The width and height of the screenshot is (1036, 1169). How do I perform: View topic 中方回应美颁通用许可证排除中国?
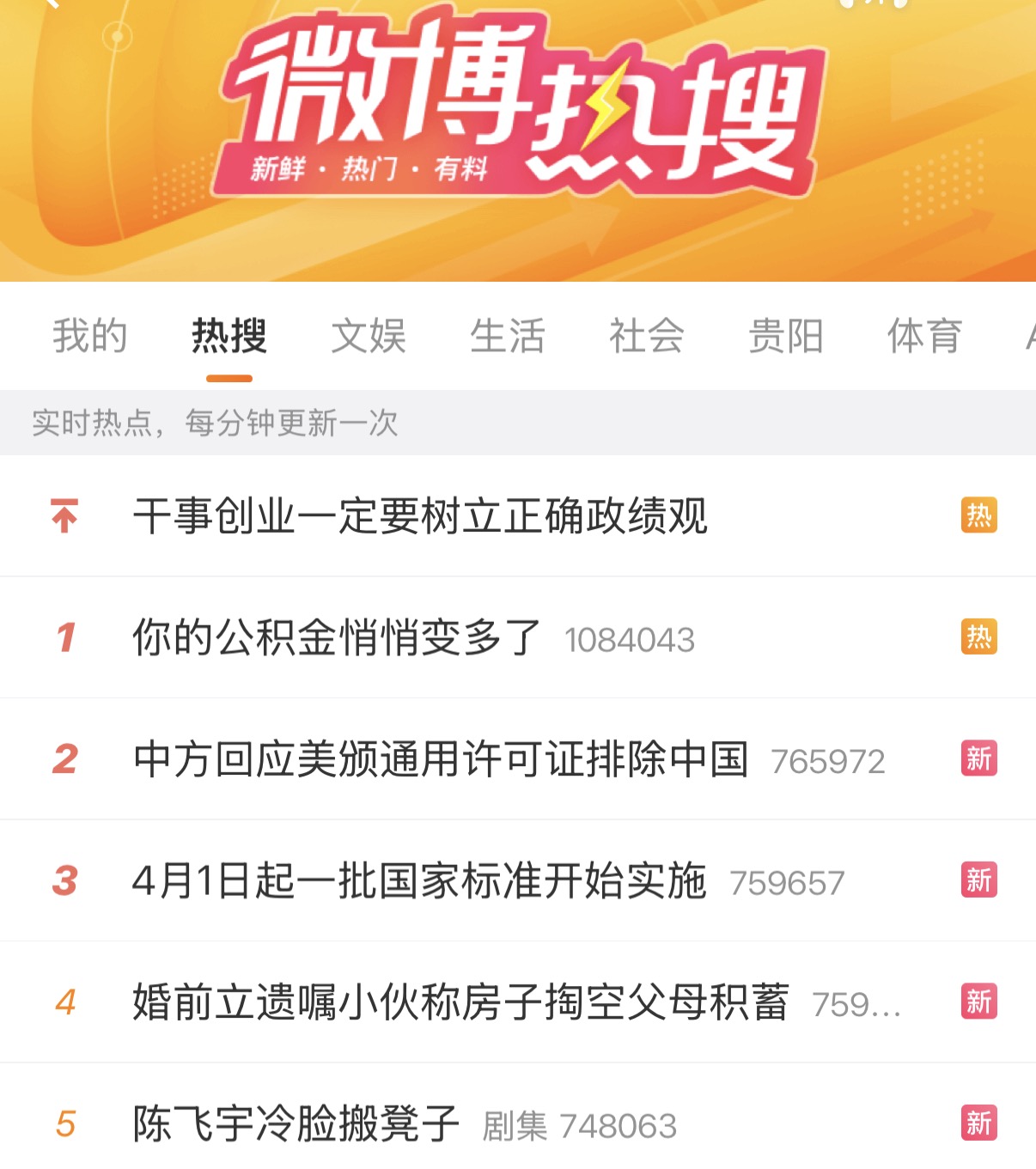(441, 760)
